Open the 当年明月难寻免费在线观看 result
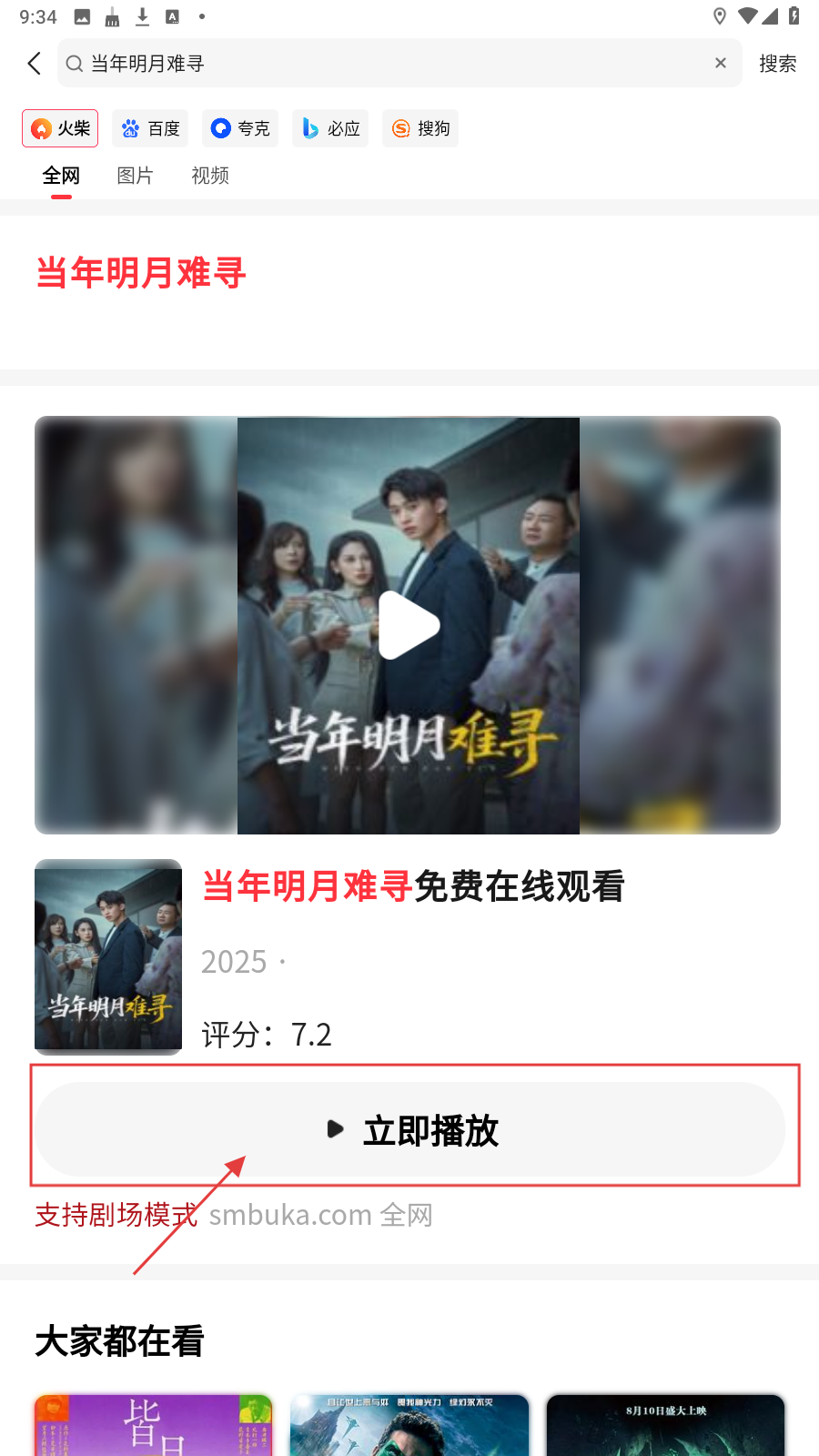This screenshot has width=819, height=1456. coord(413,886)
